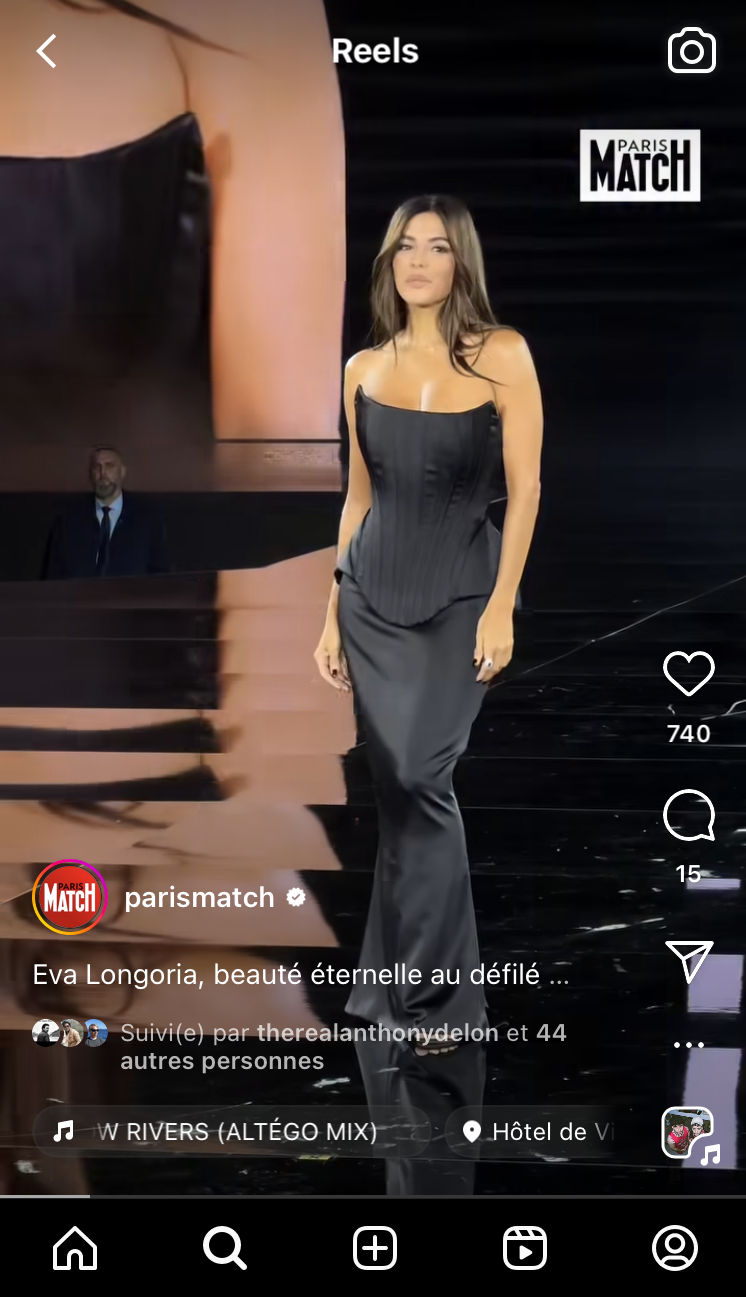
Task: Open the parismatch profile picture story
Action: coord(70,897)
